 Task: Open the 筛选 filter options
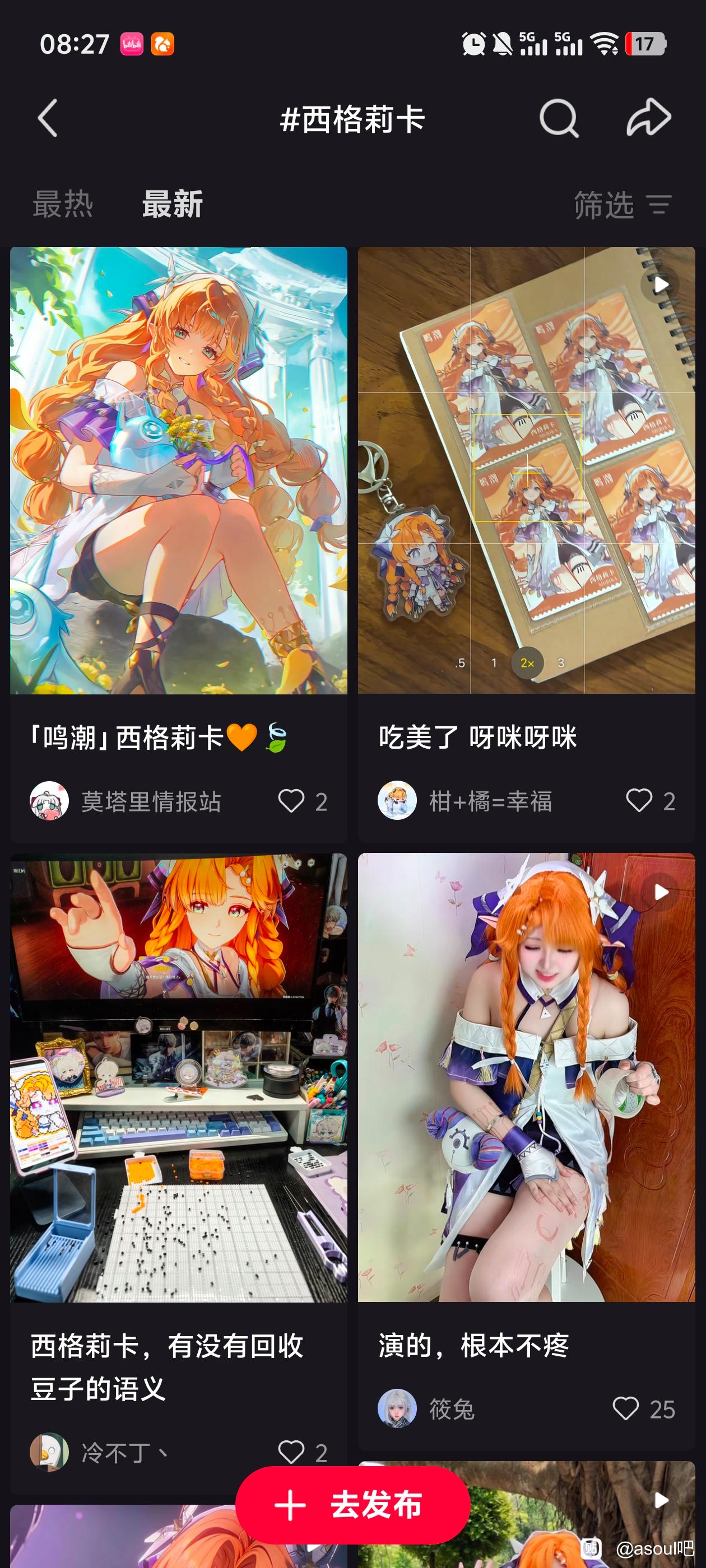tap(622, 204)
